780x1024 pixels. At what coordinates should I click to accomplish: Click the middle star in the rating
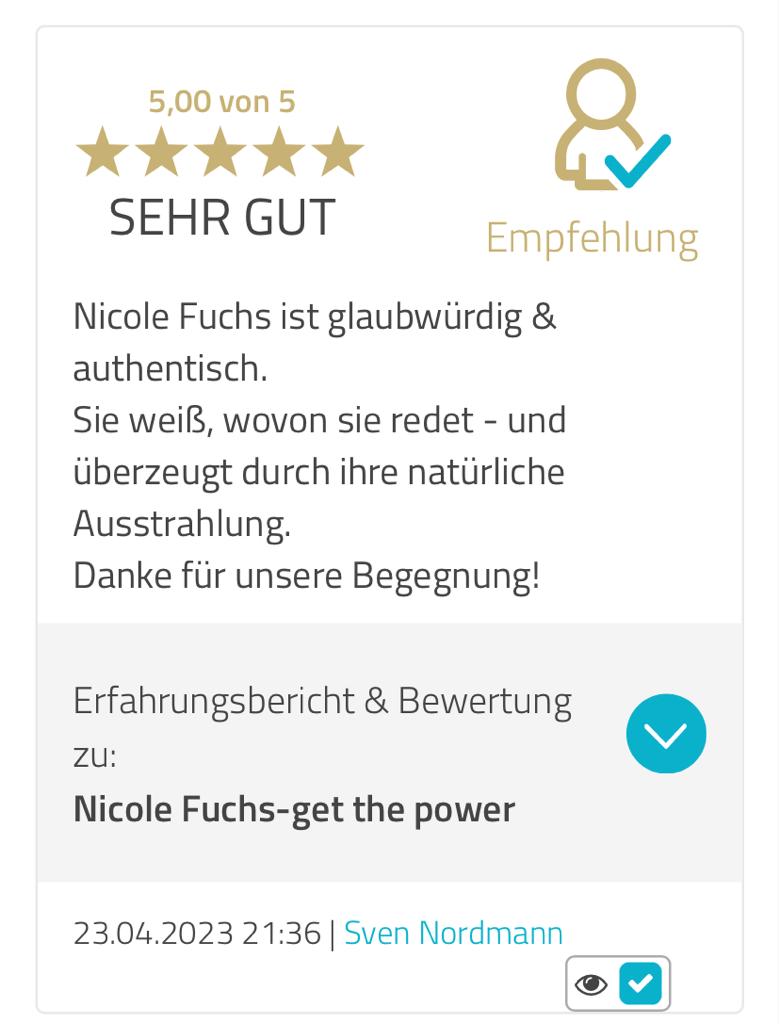tap(220, 152)
